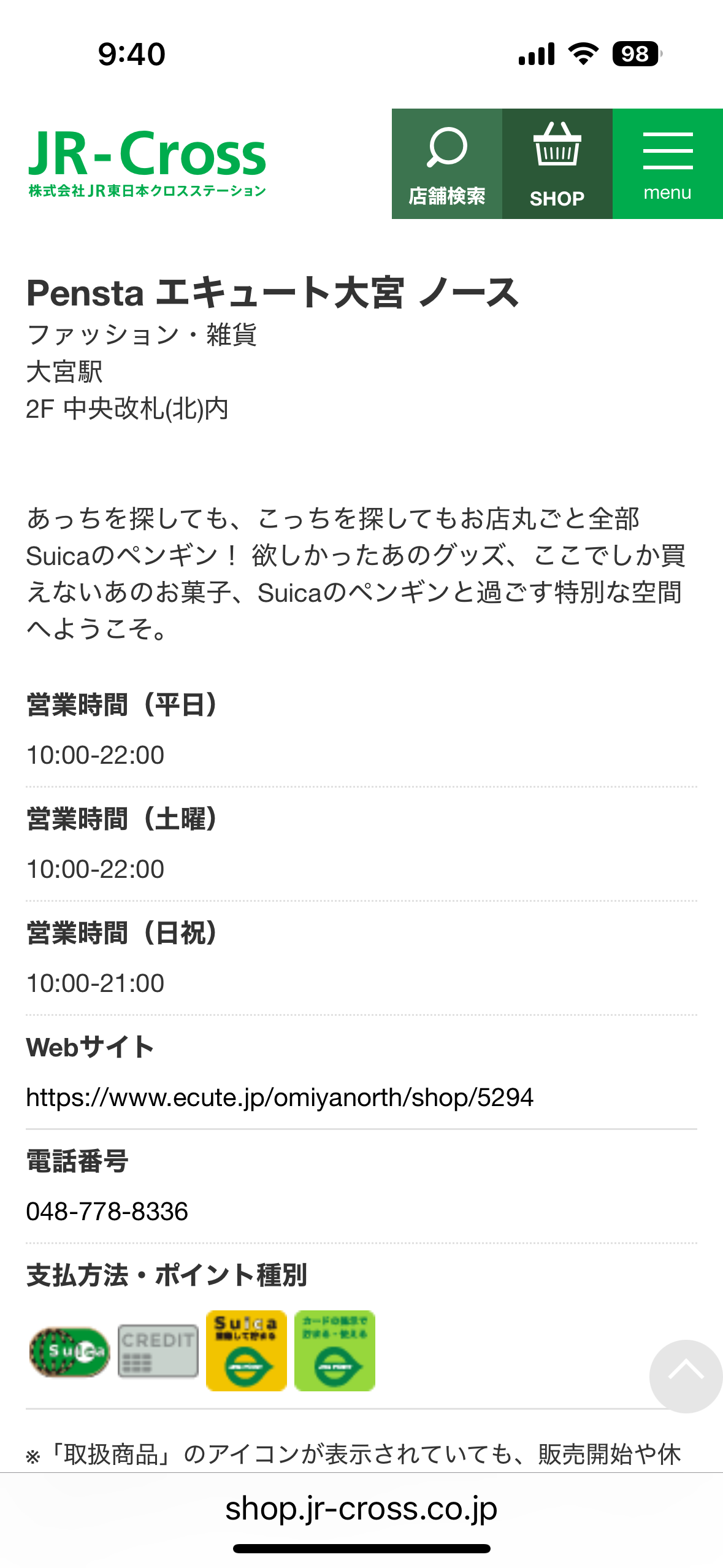
Task: Call the phone number 048-778-8336
Action: (107, 1212)
